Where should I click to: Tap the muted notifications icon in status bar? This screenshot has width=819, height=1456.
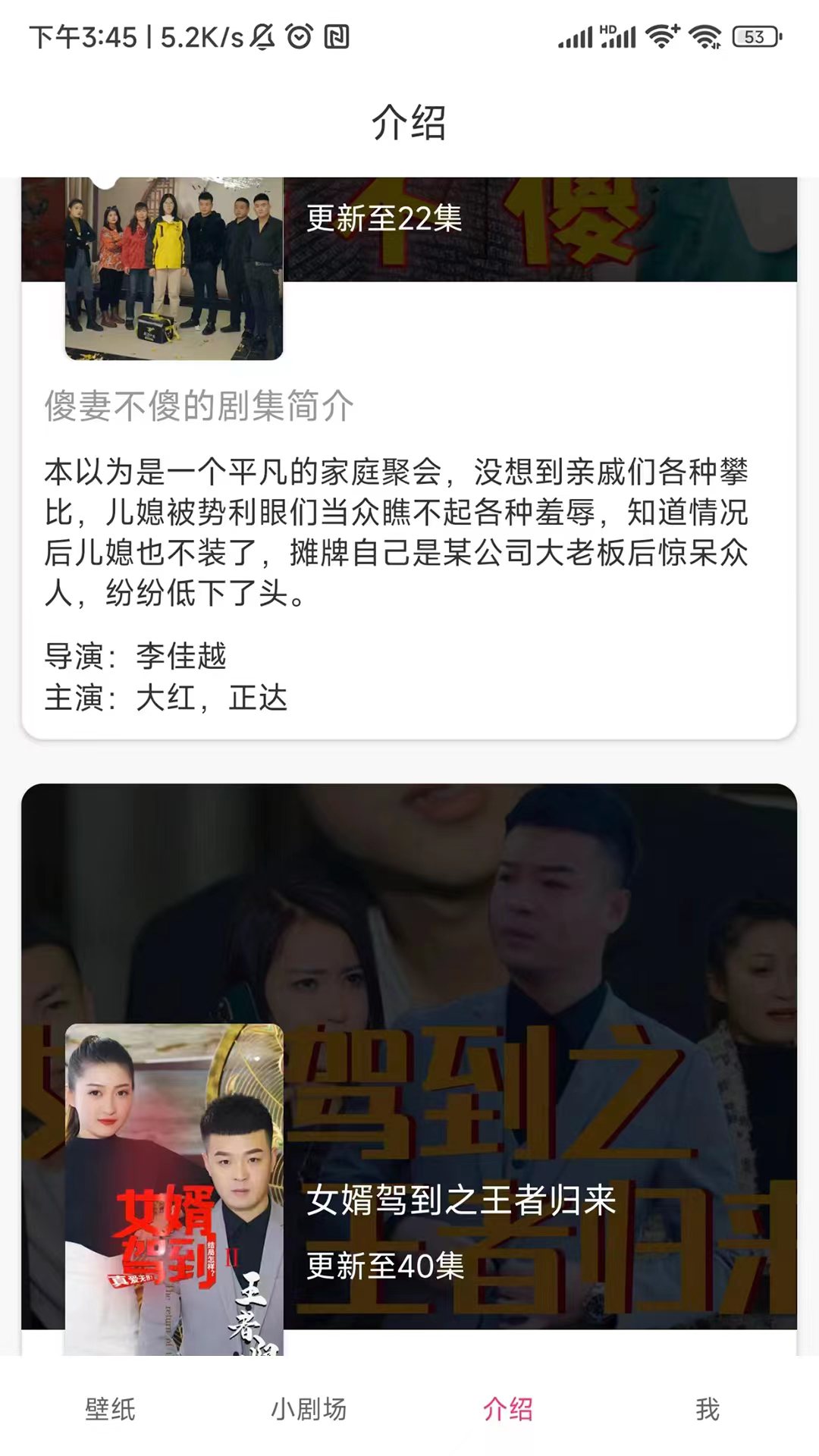262,36
